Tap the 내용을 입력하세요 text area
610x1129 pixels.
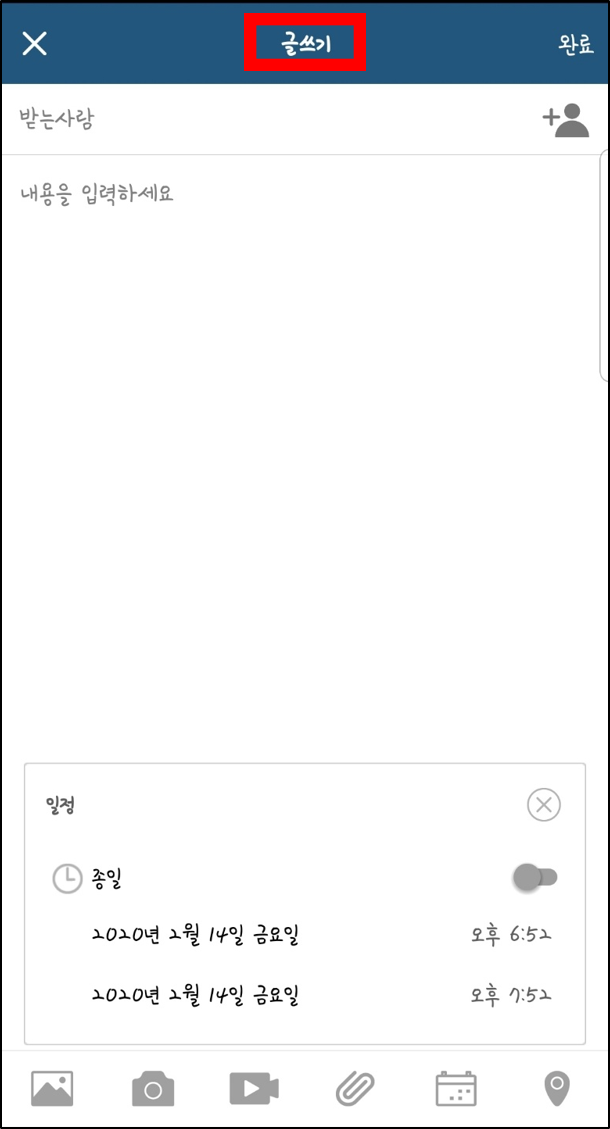[300, 400]
